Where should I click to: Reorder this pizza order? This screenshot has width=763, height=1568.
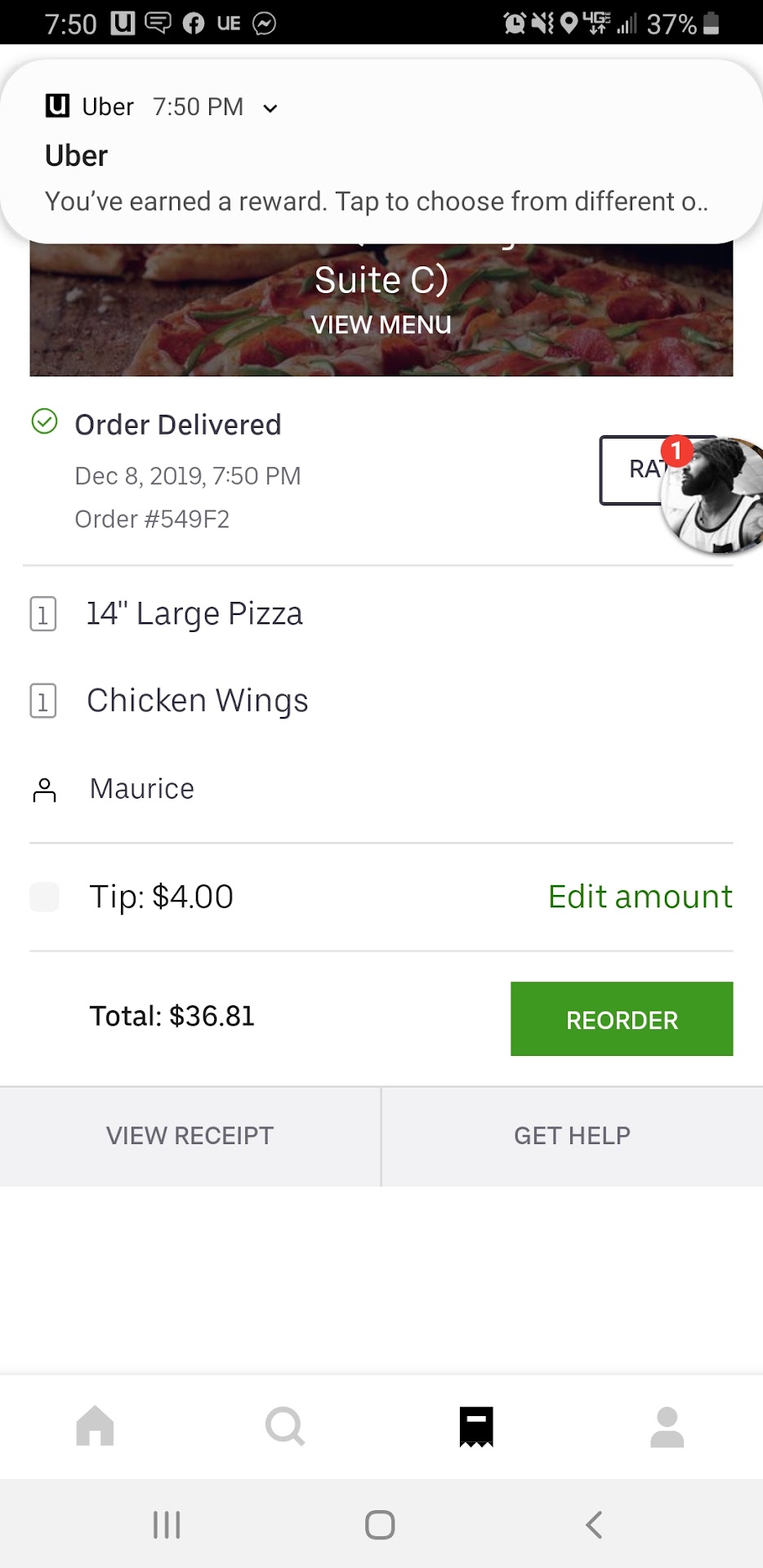pos(622,1019)
